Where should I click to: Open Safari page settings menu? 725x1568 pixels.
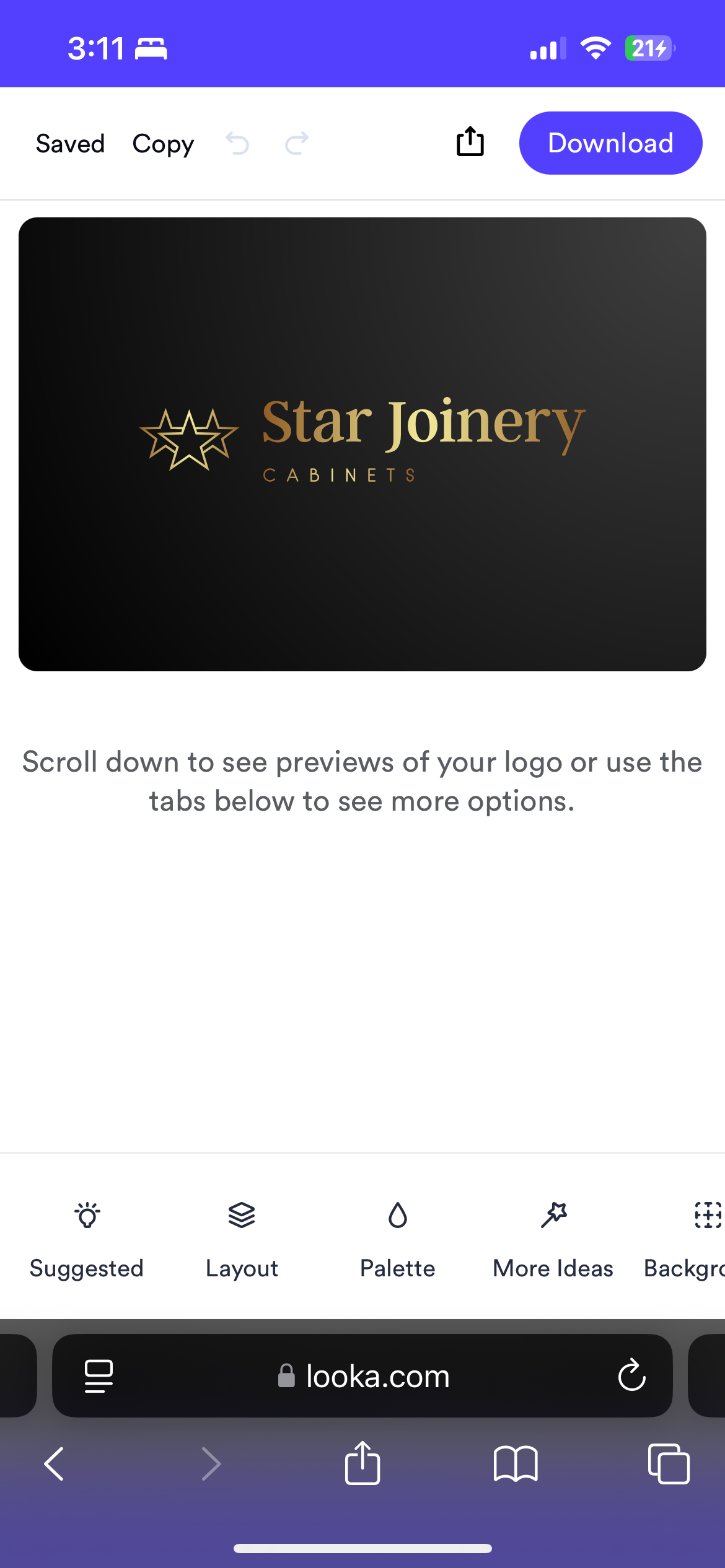99,1376
